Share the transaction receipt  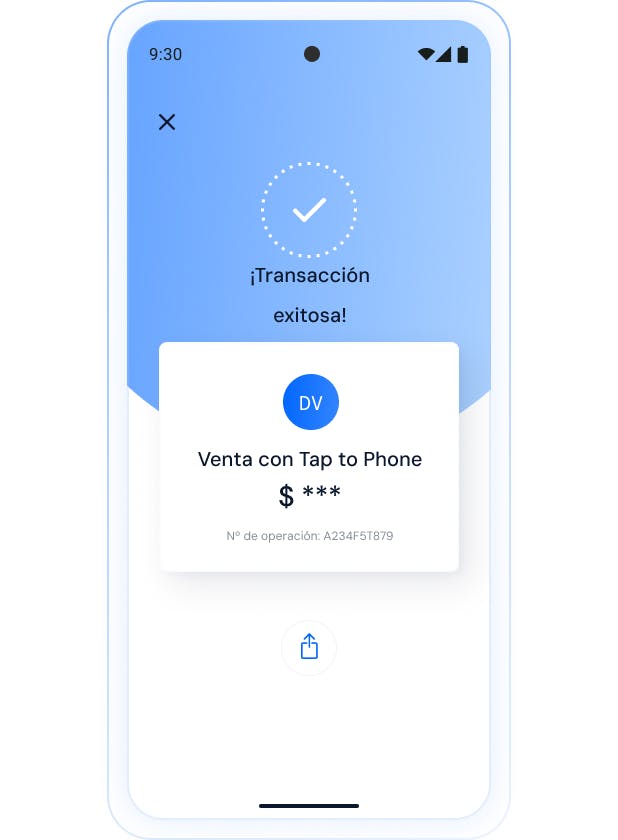pos(309,647)
